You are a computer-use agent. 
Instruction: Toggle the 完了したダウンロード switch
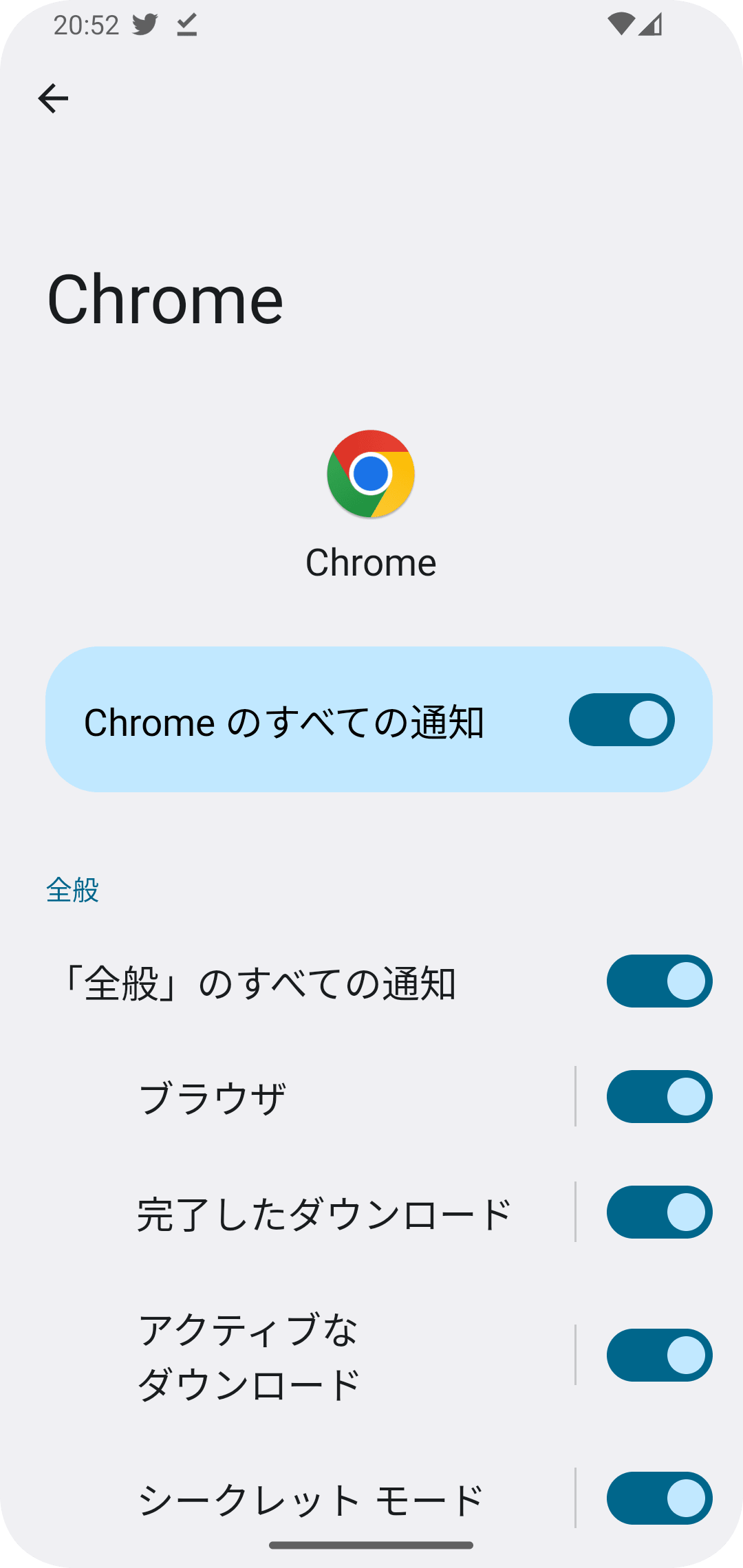(x=659, y=1212)
